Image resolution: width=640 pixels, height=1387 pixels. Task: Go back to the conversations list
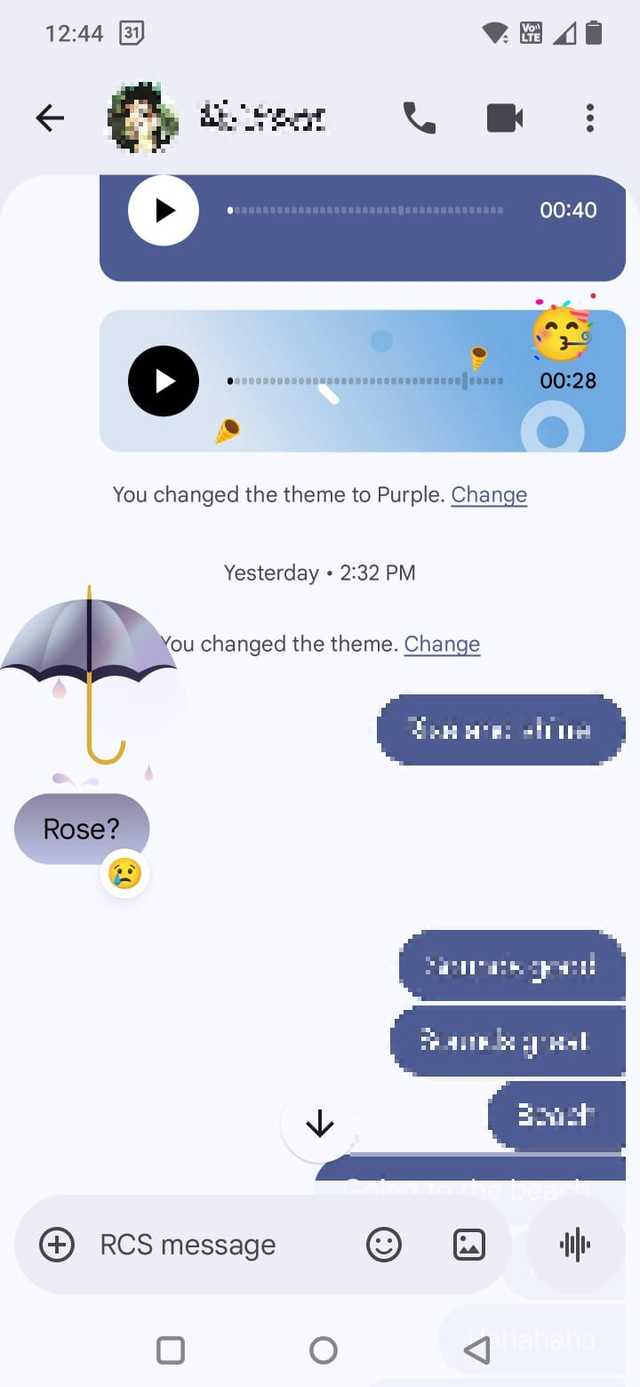(49, 118)
